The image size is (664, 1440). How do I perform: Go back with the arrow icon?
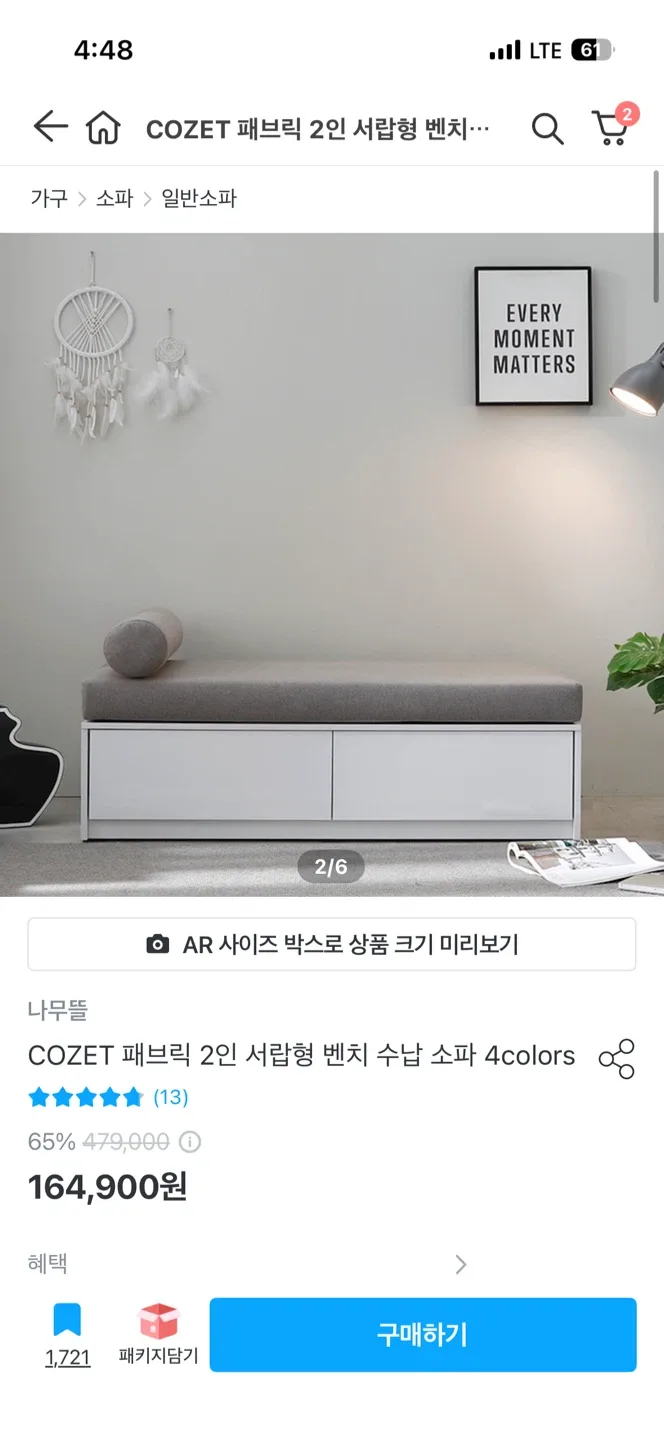coord(49,127)
